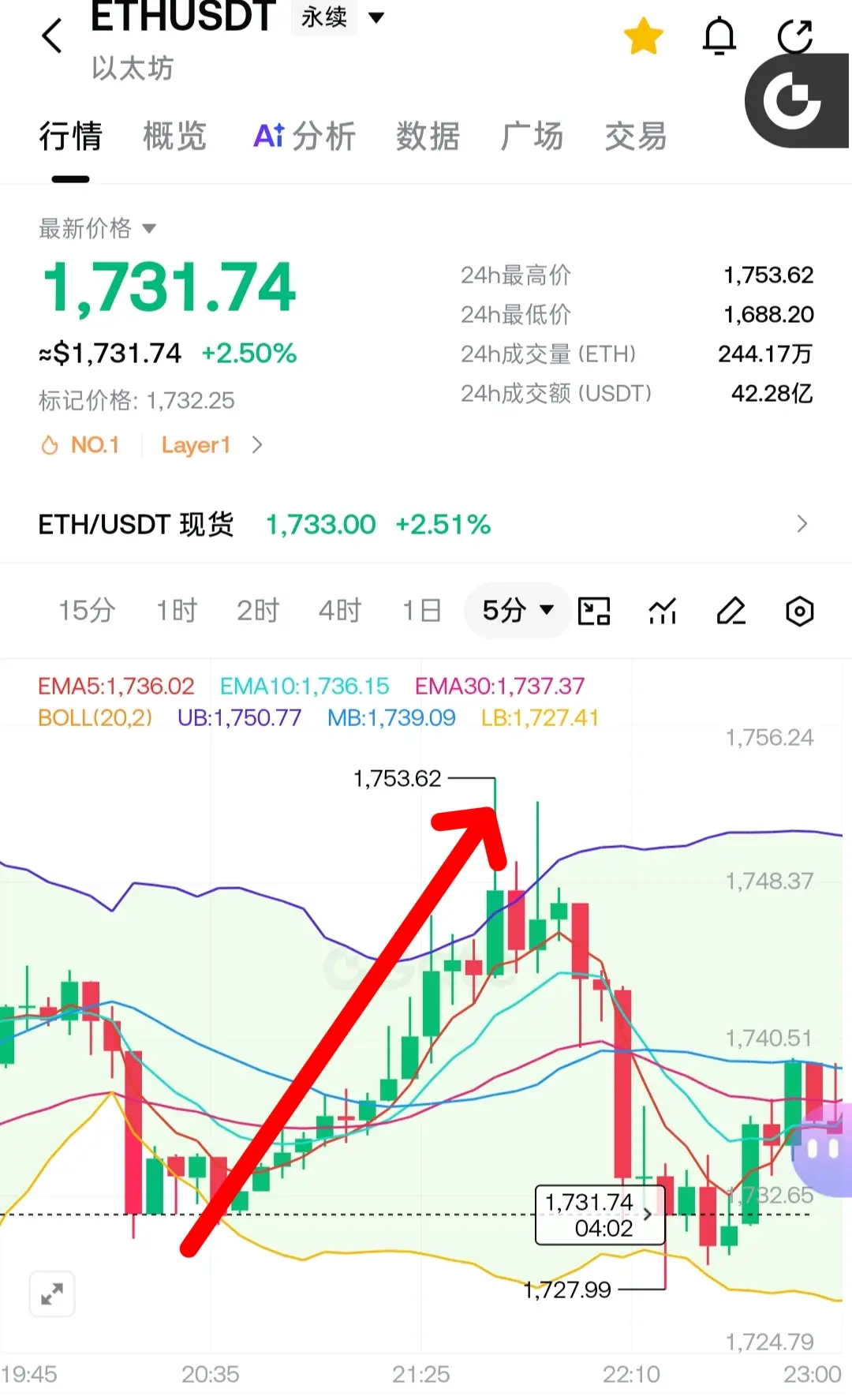Switch chart to the 1日 interval
852x1400 pixels.
[422, 611]
